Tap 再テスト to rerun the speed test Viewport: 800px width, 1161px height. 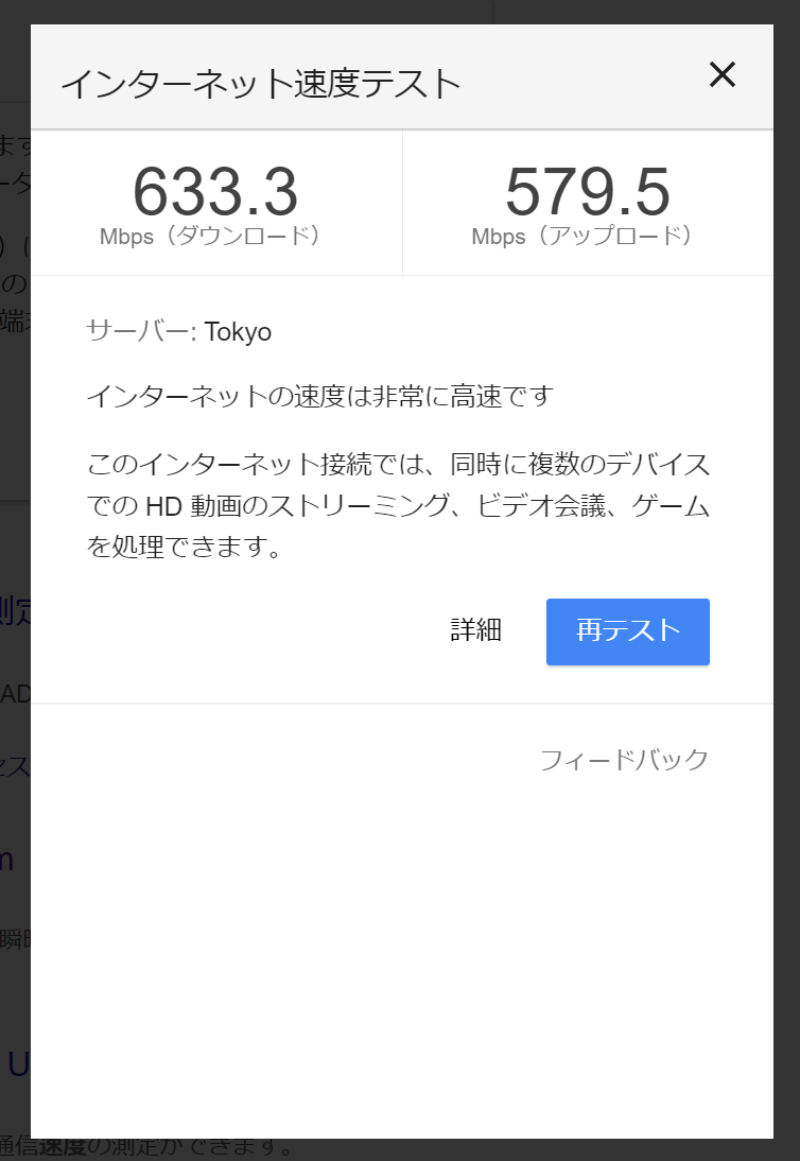click(627, 631)
